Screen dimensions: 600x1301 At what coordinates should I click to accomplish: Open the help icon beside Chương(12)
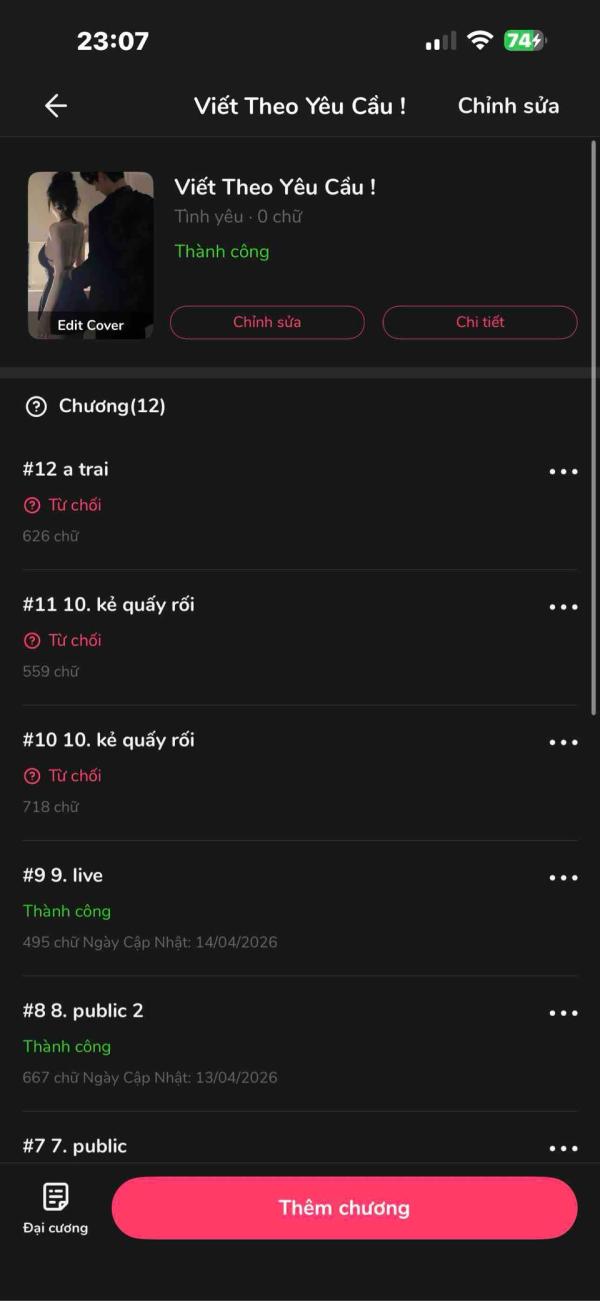(x=36, y=406)
